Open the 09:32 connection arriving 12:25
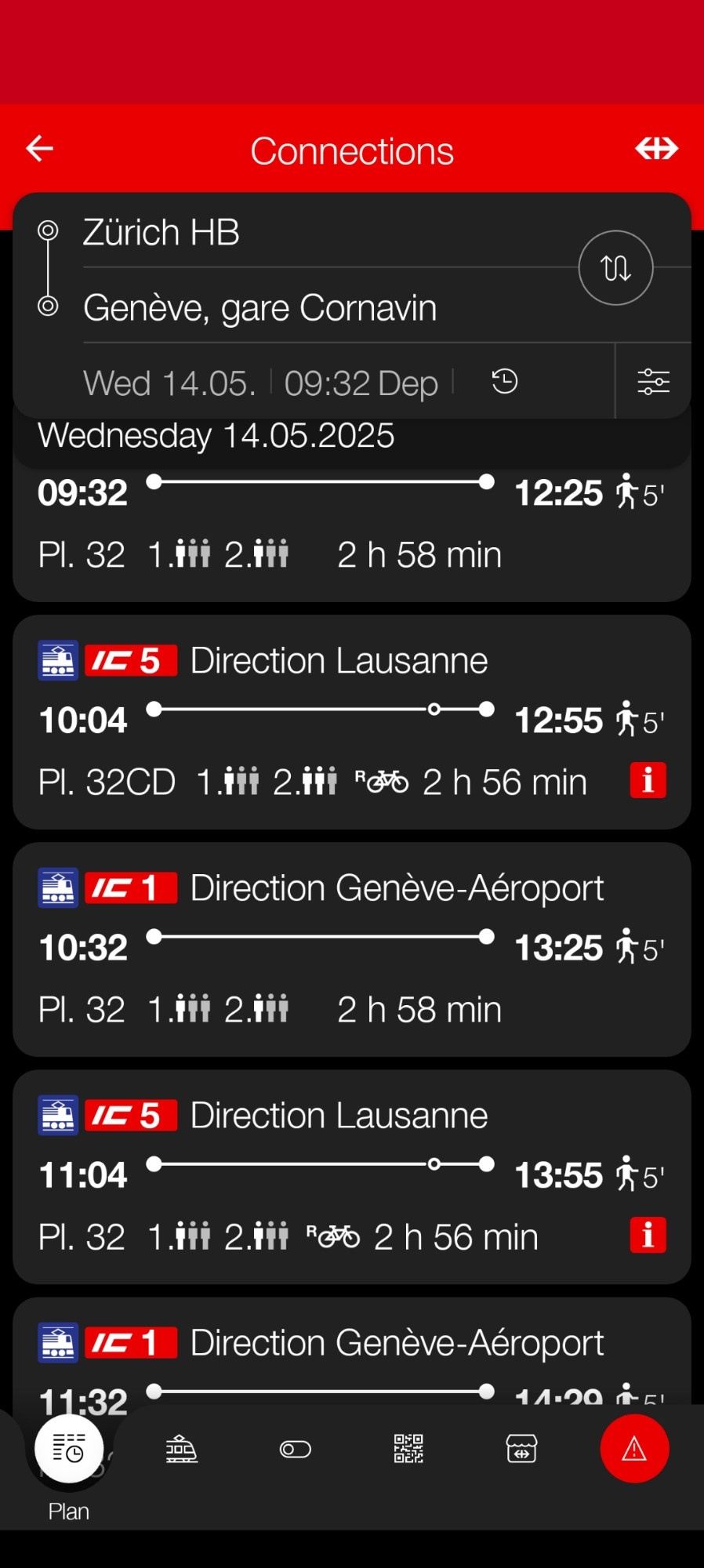This screenshot has width=704, height=1568. click(x=352, y=524)
